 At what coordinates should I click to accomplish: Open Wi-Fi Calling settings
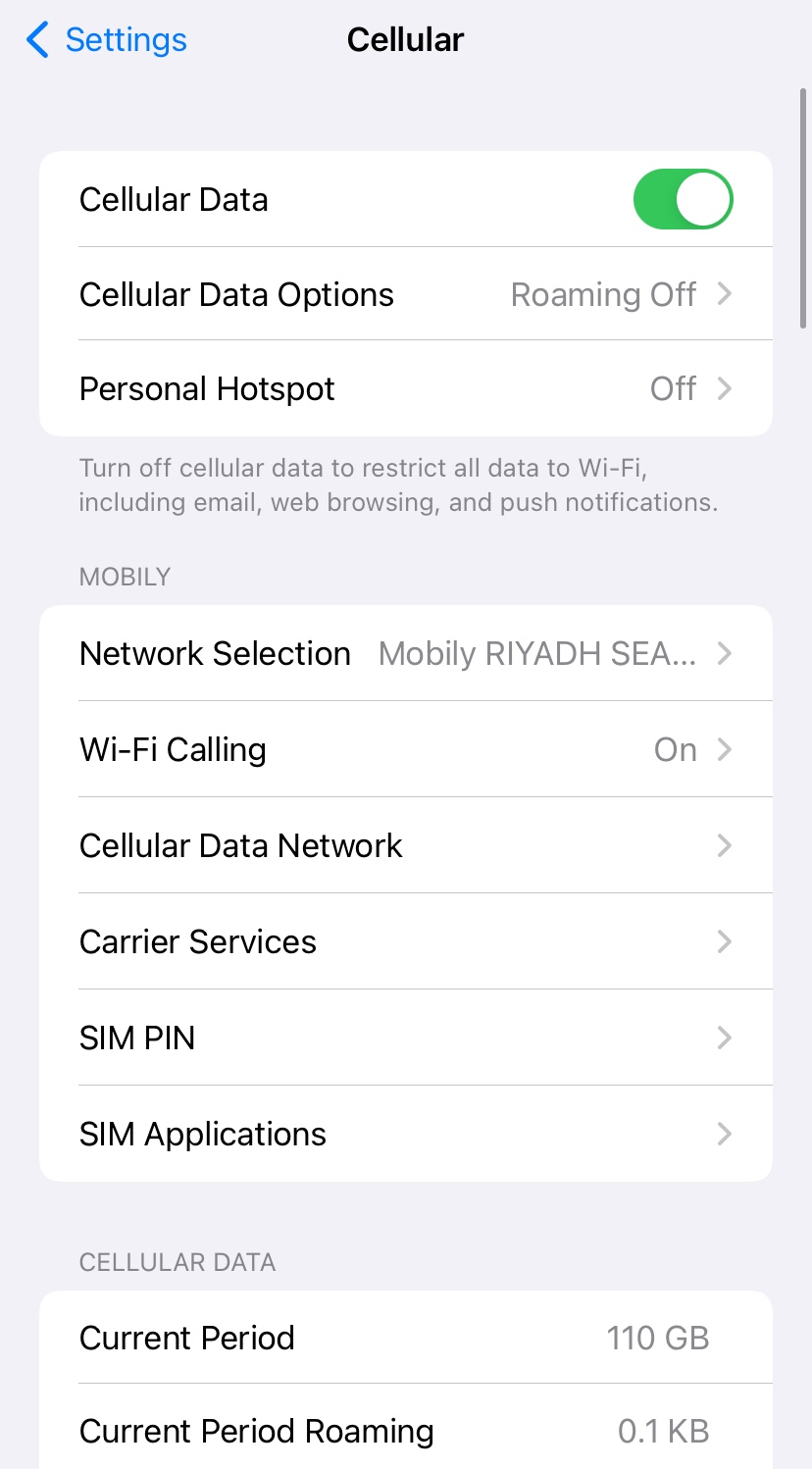tap(405, 749)
